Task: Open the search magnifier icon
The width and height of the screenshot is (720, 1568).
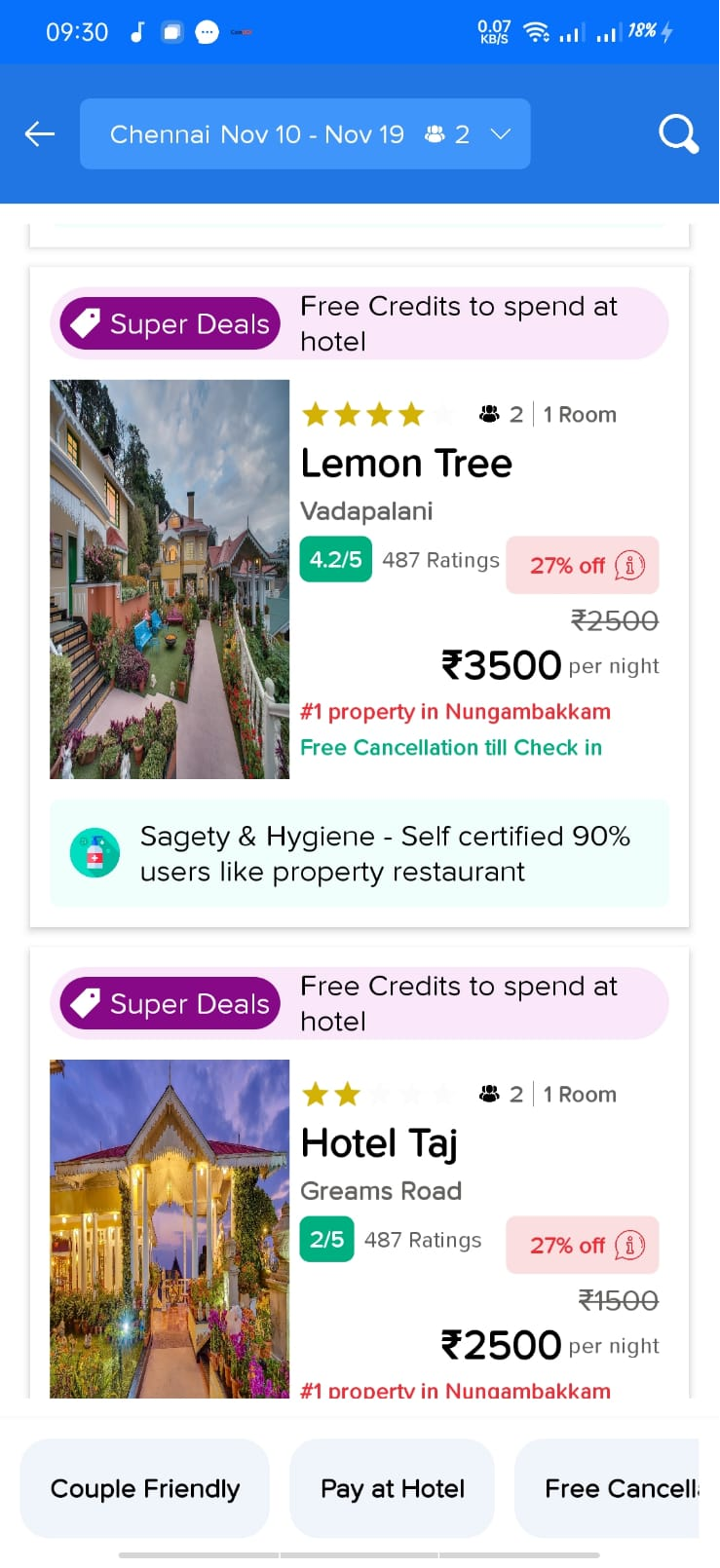Action: click(678, 133)
